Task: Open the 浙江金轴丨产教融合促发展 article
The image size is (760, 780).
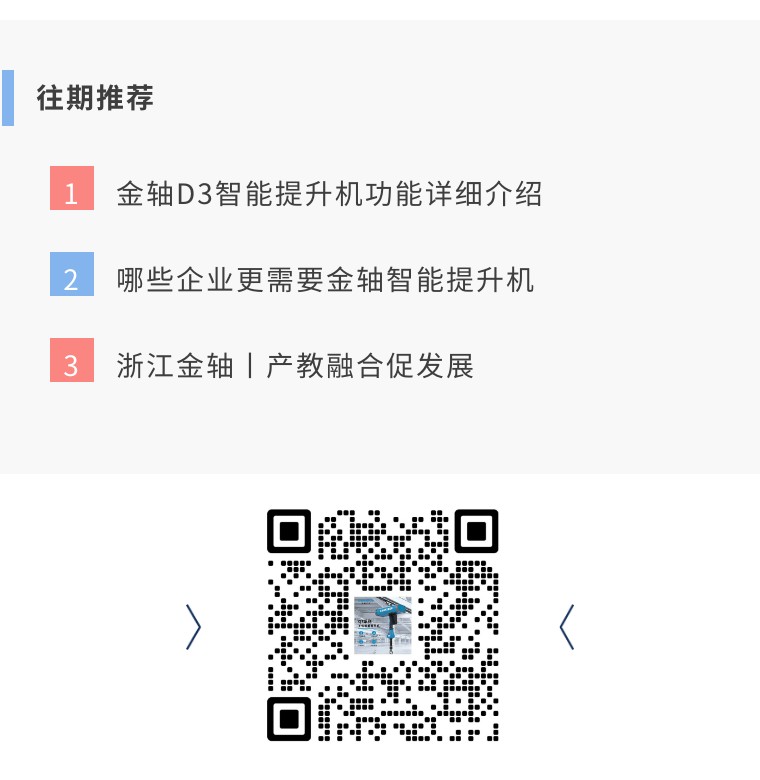Action: pos(295,366)
